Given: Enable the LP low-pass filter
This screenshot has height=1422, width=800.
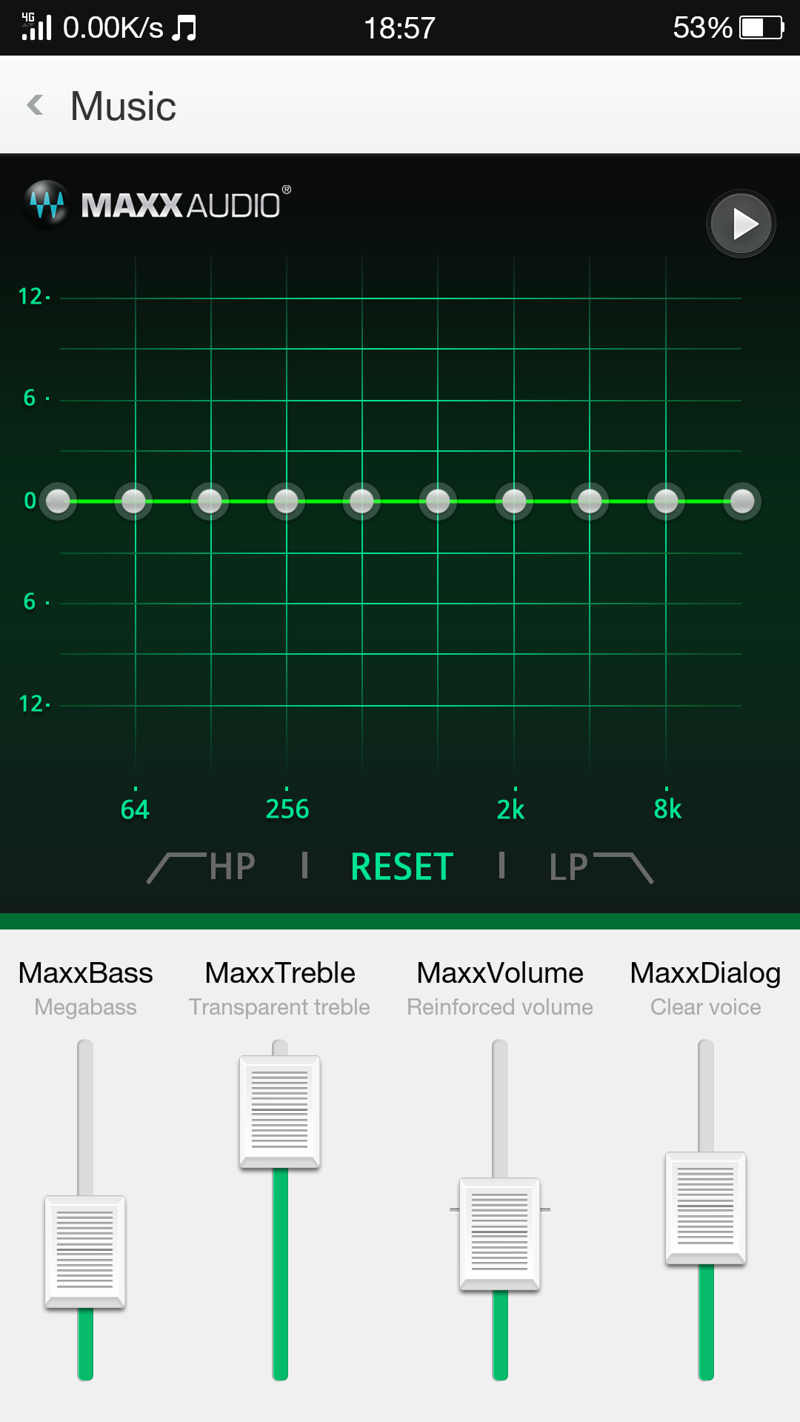Looking at the screenshot, I should coord(601,866).
